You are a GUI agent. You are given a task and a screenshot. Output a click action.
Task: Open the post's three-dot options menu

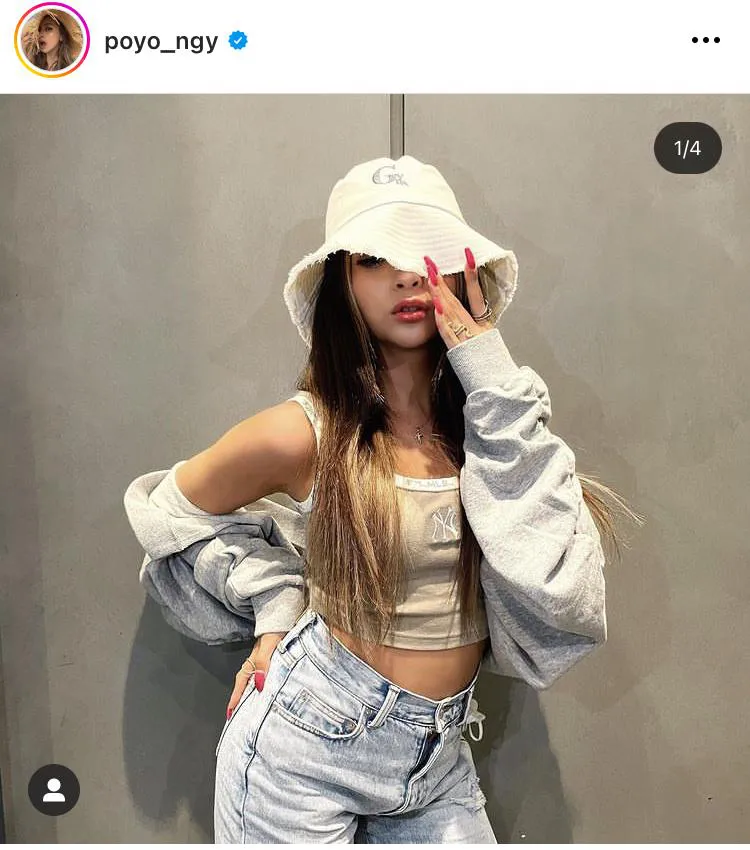tap(705, 41)
